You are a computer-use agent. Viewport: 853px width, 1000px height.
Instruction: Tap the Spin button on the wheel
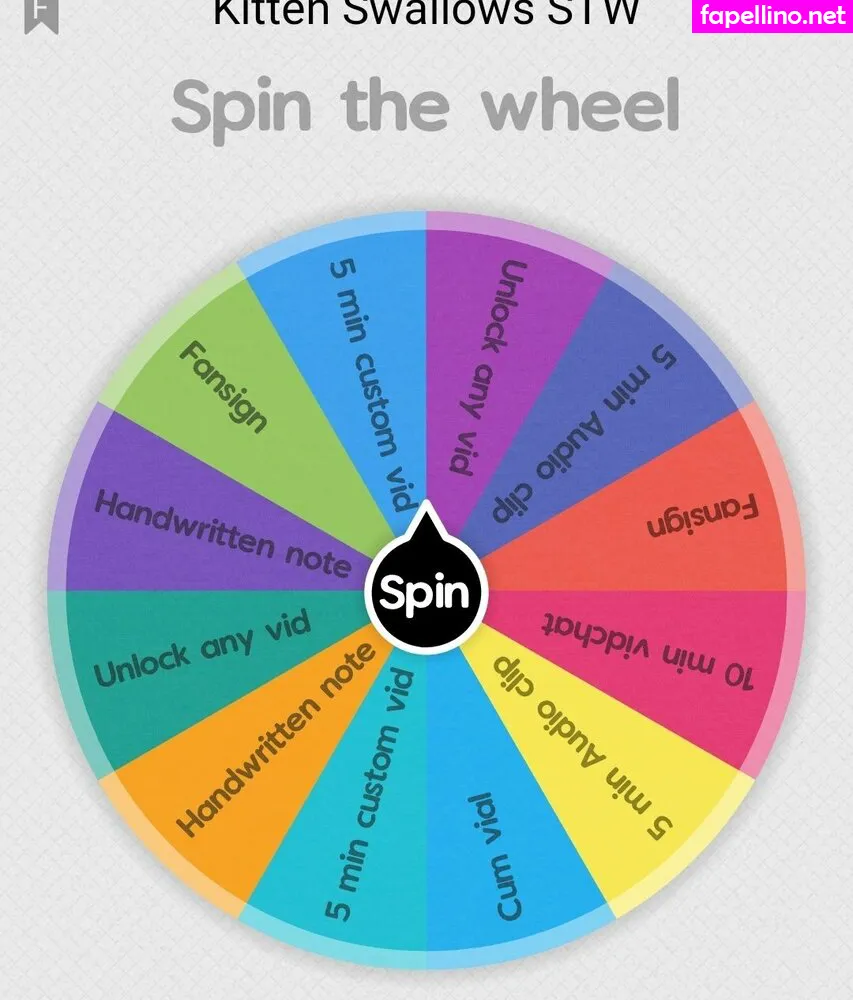coord(425,593)
